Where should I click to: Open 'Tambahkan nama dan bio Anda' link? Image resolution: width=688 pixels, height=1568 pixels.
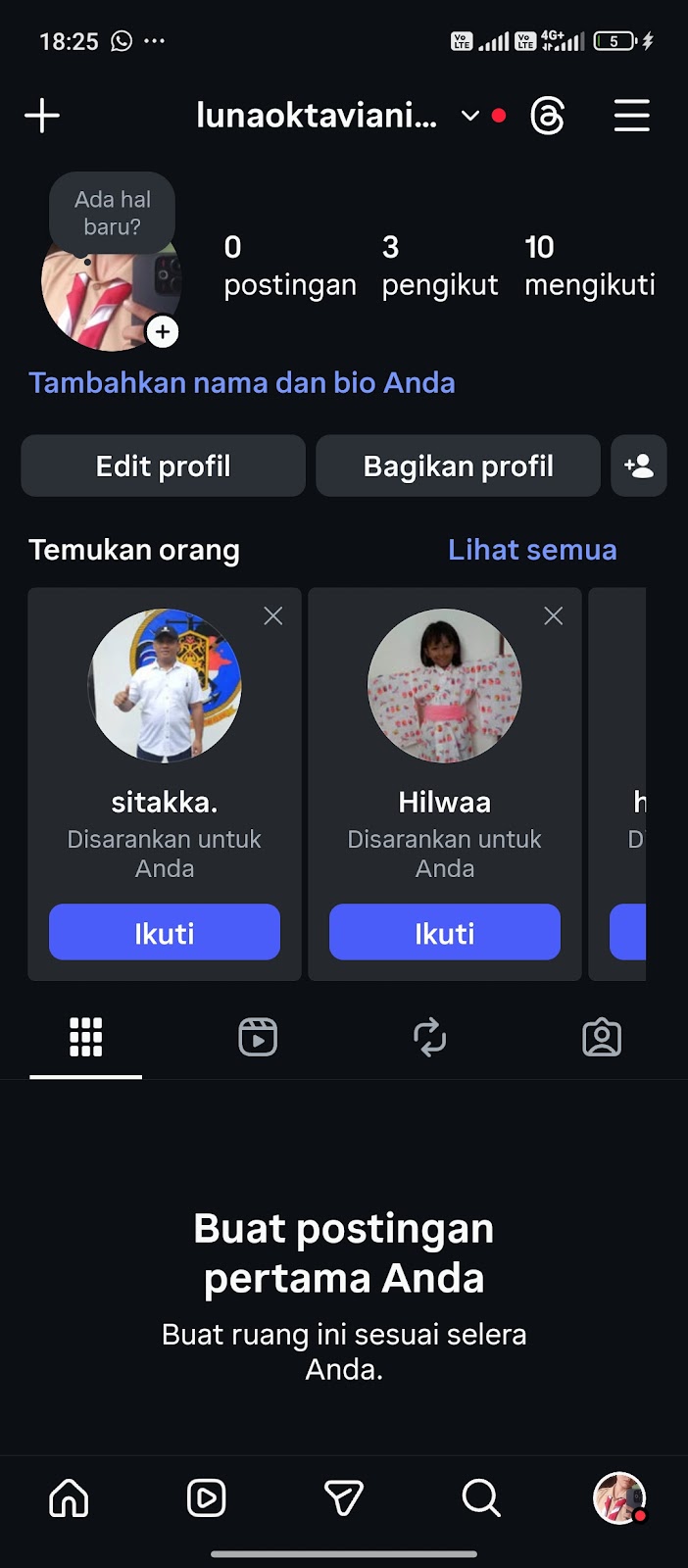241,382
